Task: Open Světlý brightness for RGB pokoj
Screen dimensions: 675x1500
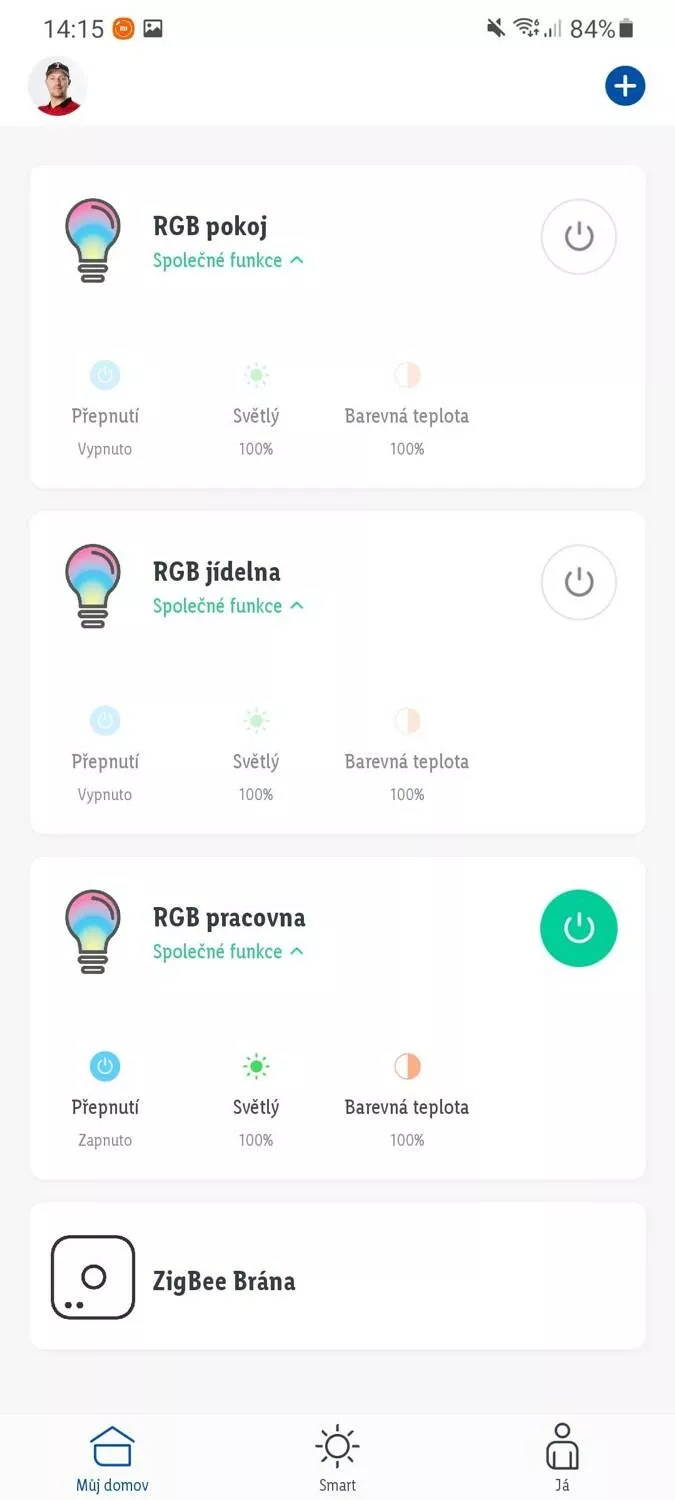Action: 256,409
